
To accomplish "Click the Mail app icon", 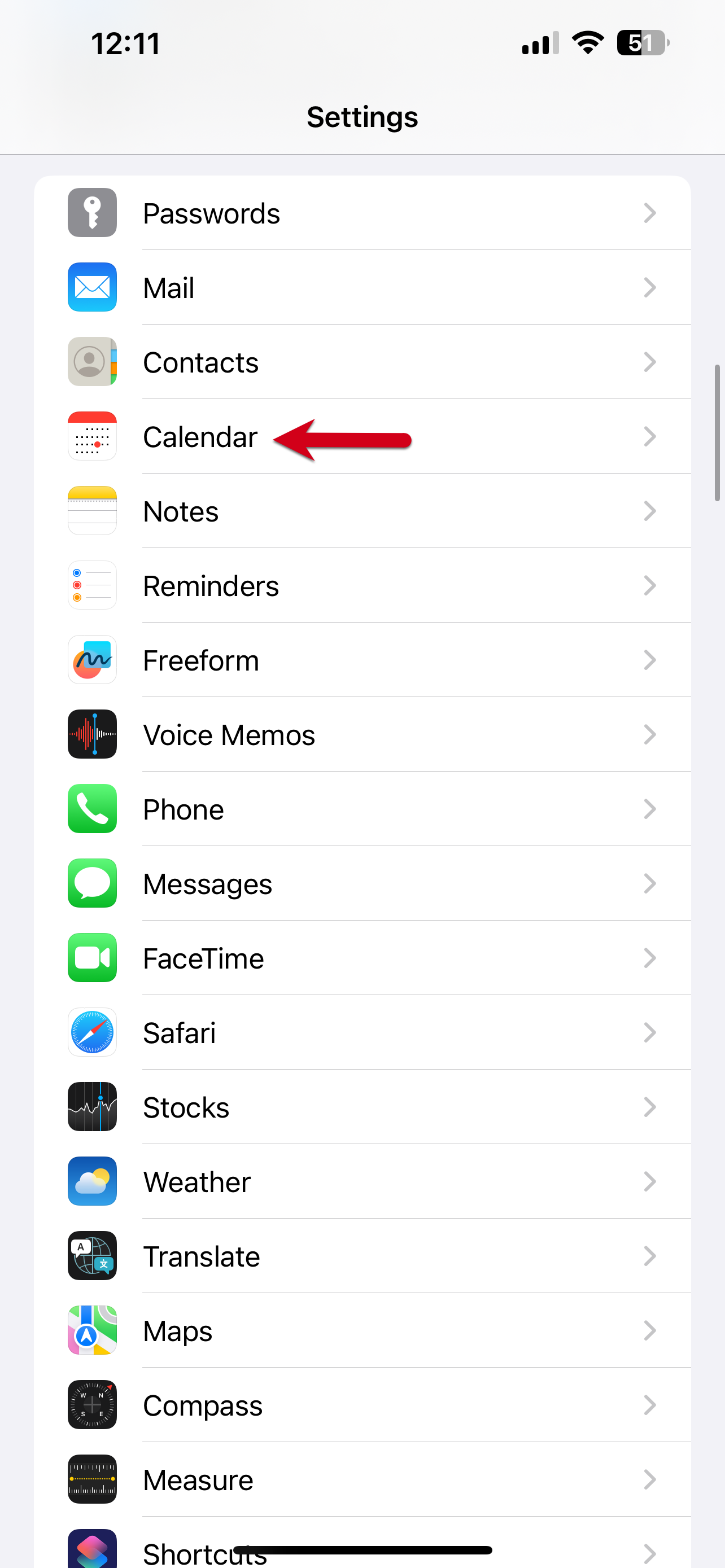I will tap(92, 287).
